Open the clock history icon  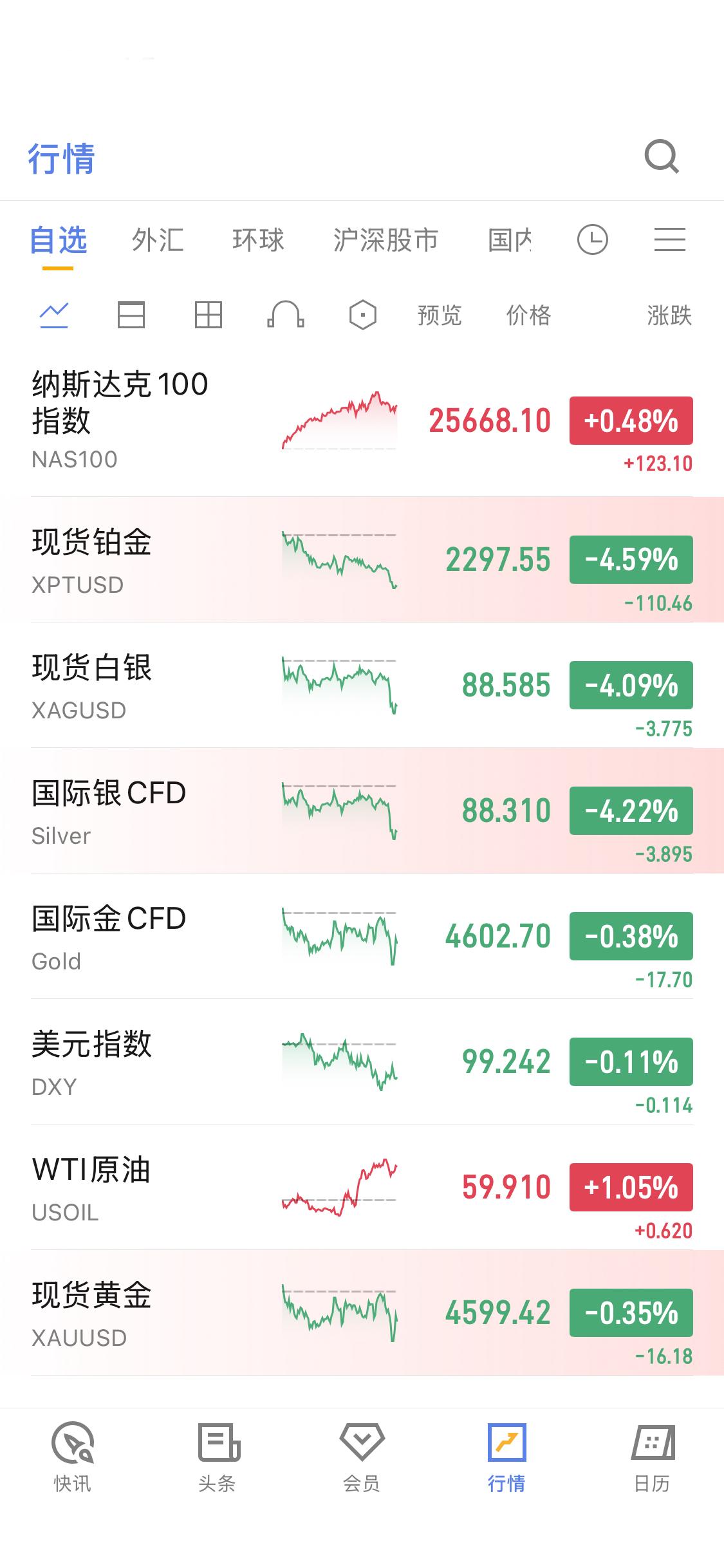tap(592, 240)
